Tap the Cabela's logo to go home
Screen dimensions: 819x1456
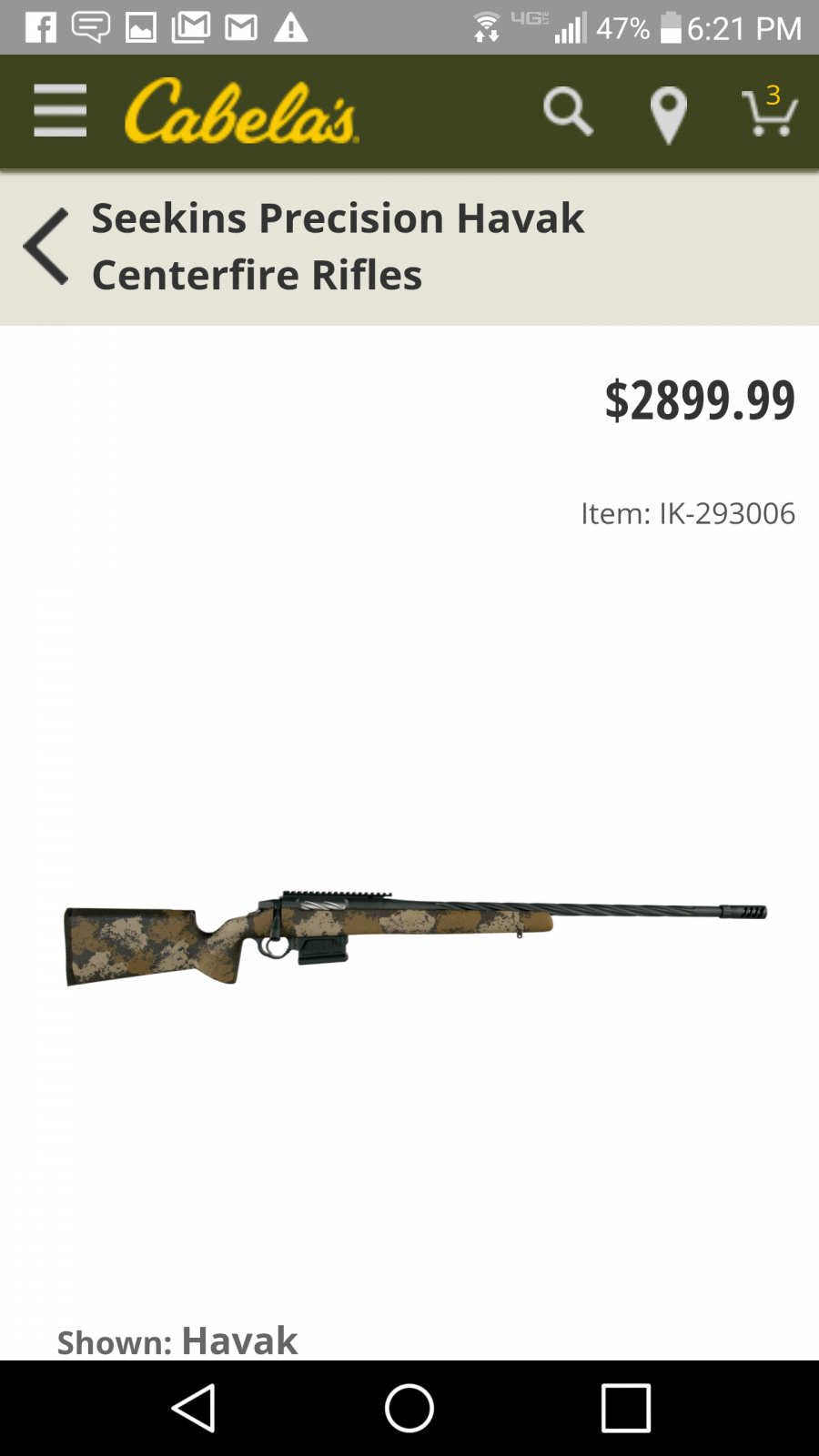(242, 111)
